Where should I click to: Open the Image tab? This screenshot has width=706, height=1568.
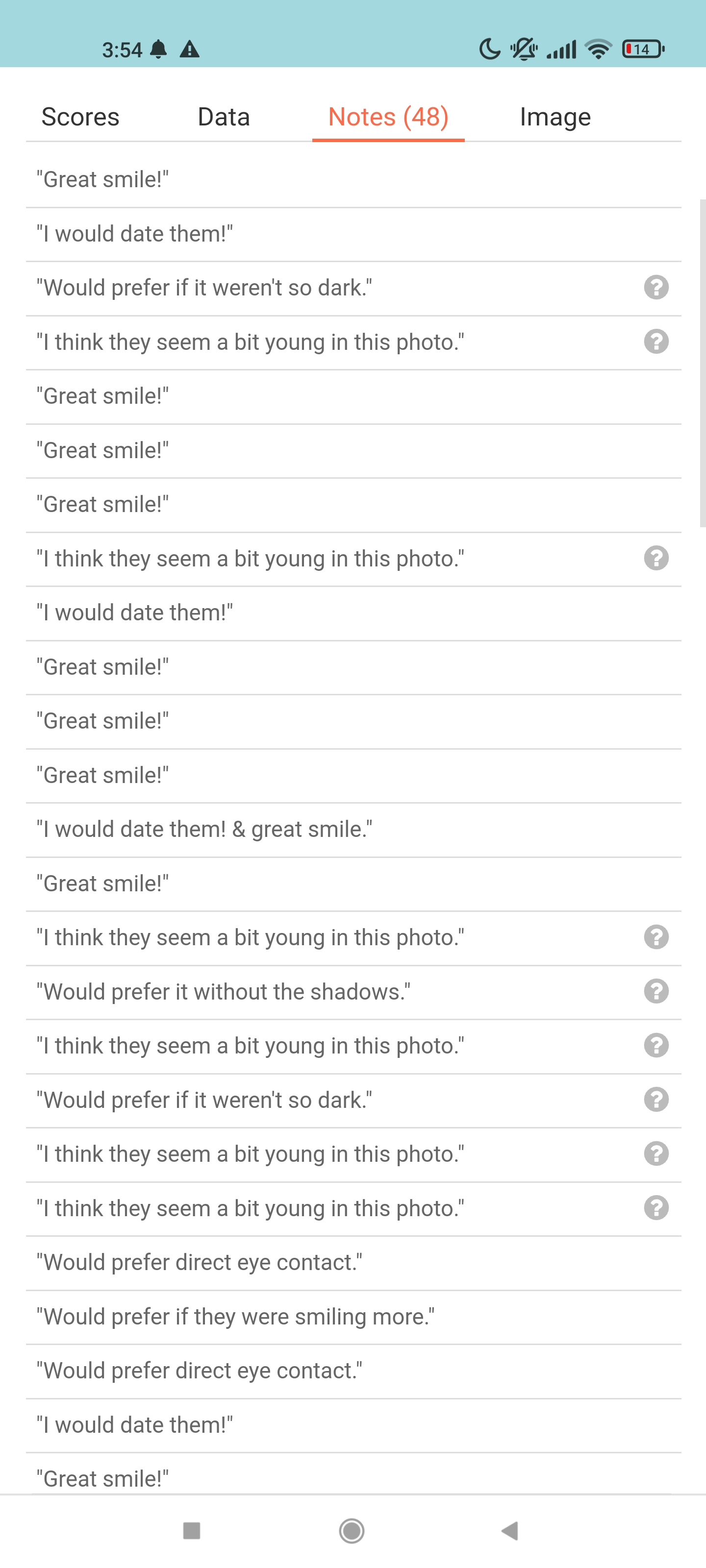pyautogui.click(x=555, y=116)
